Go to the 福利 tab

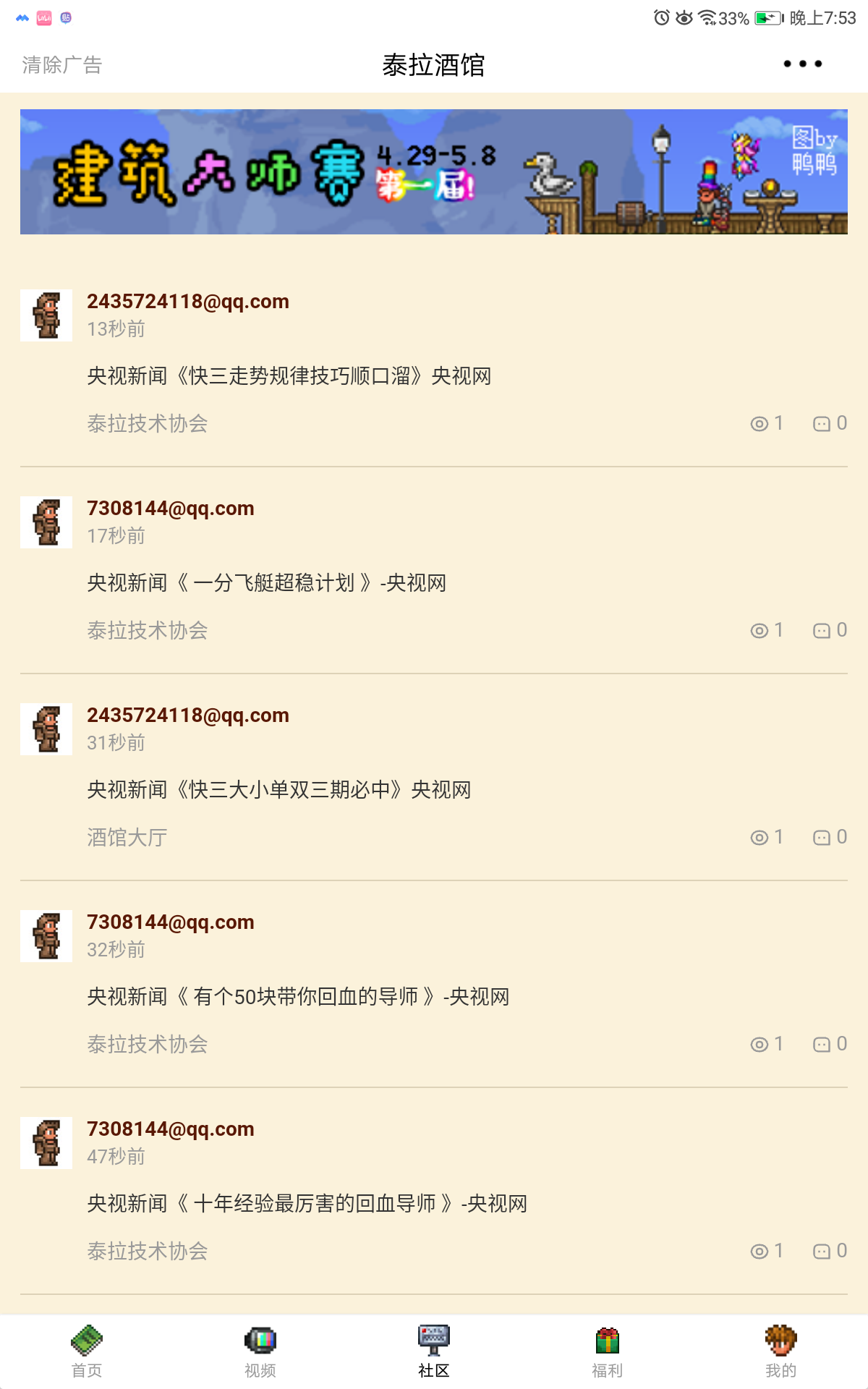click(x=608, y=1351)
